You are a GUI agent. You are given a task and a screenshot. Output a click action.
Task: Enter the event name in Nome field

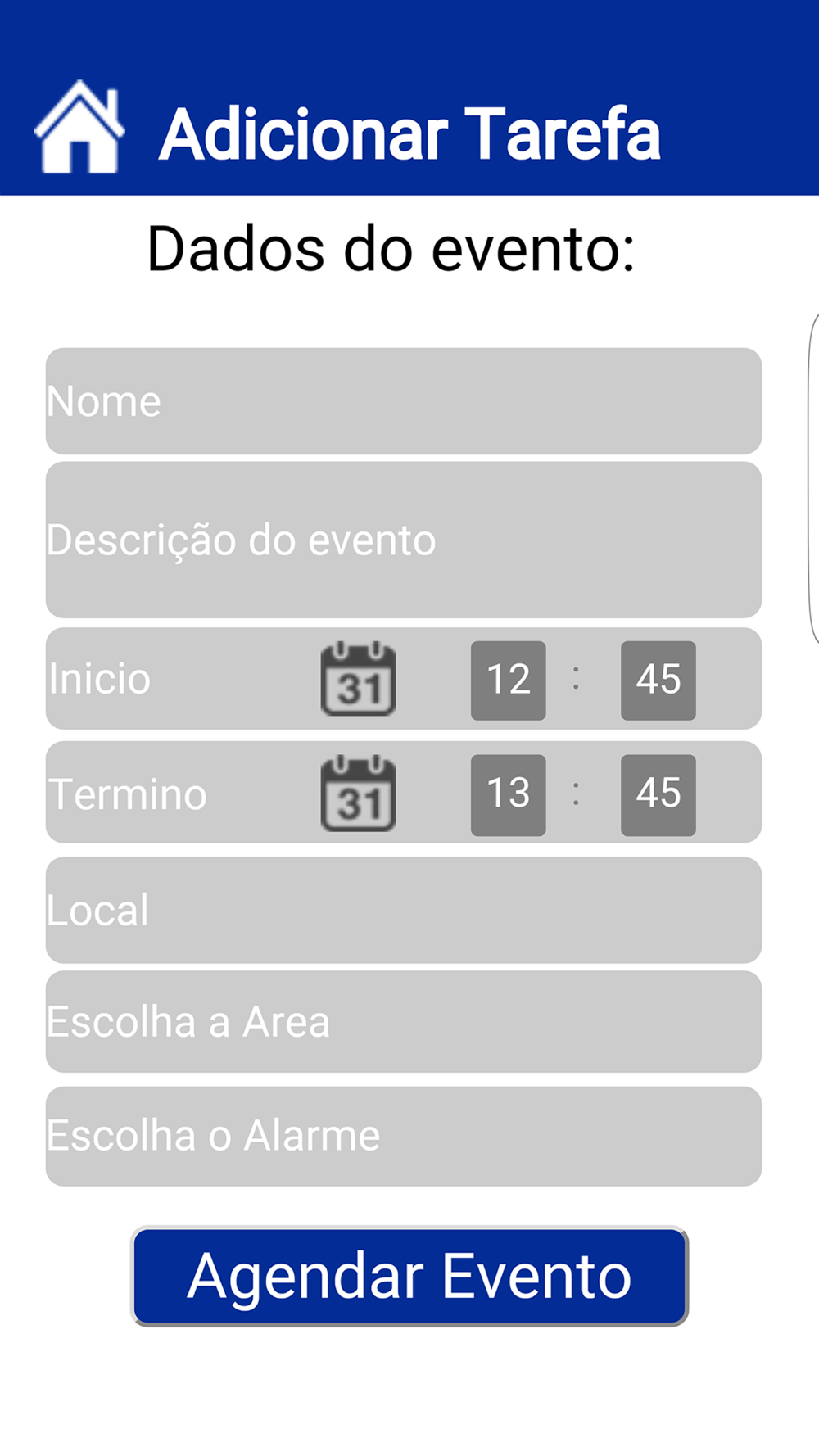click(403, 401)
